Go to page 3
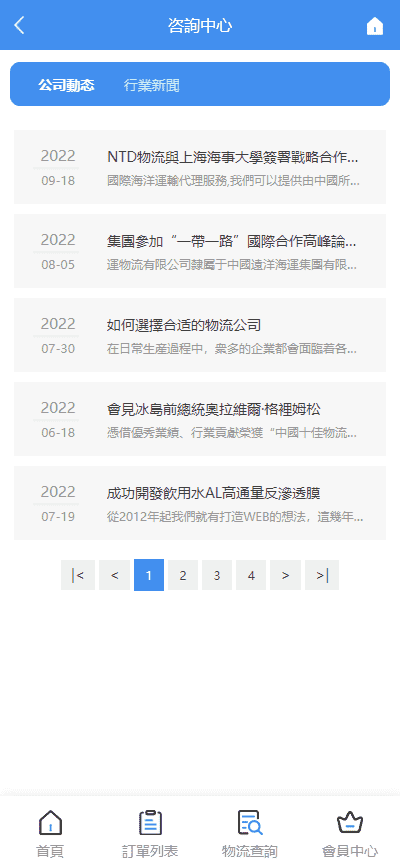The height and width of the screenshot is (866, 400). pyautogui.click(x=217, y=575)
